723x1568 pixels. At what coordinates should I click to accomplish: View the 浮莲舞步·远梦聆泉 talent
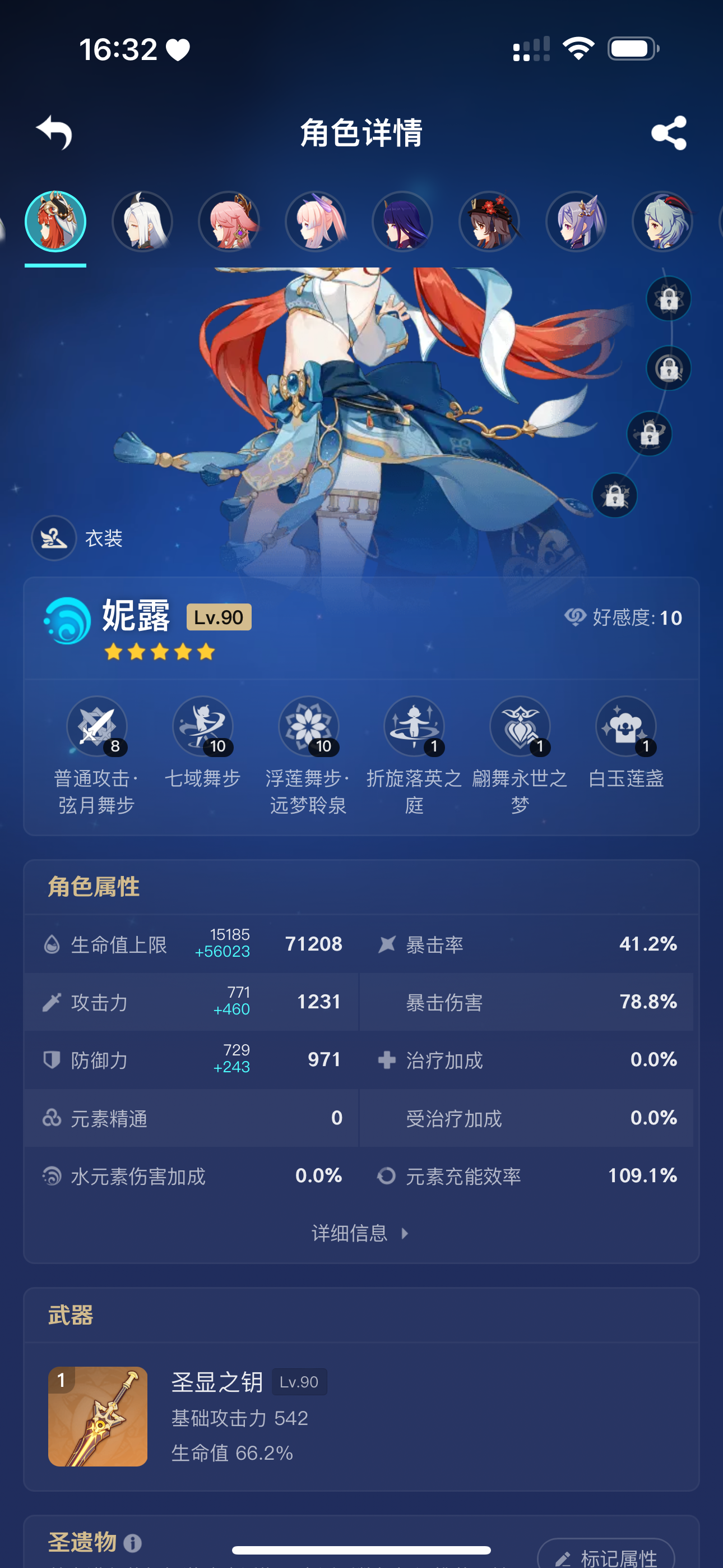coord(309,756)
